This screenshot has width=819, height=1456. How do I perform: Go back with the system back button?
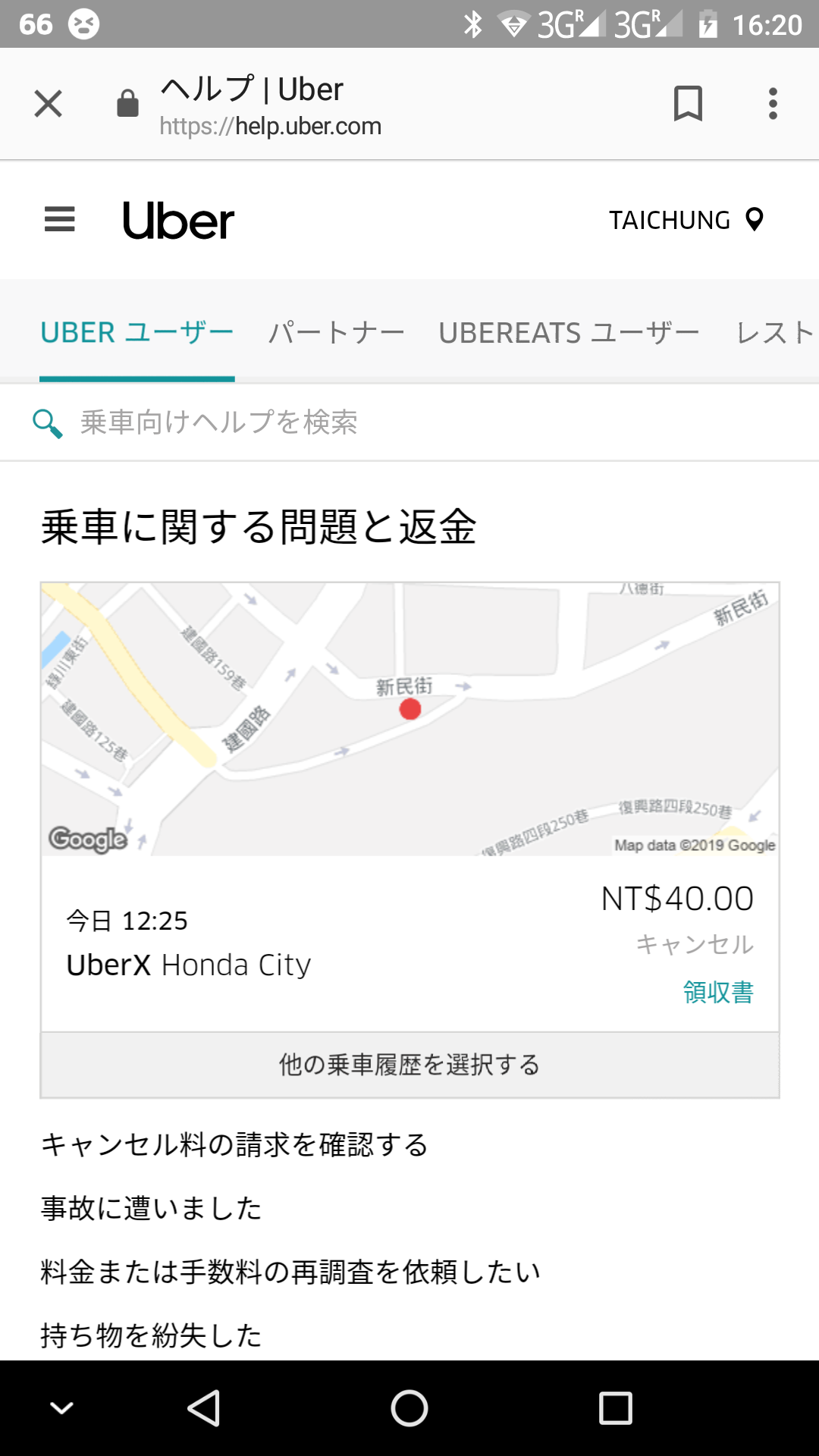204,1408
